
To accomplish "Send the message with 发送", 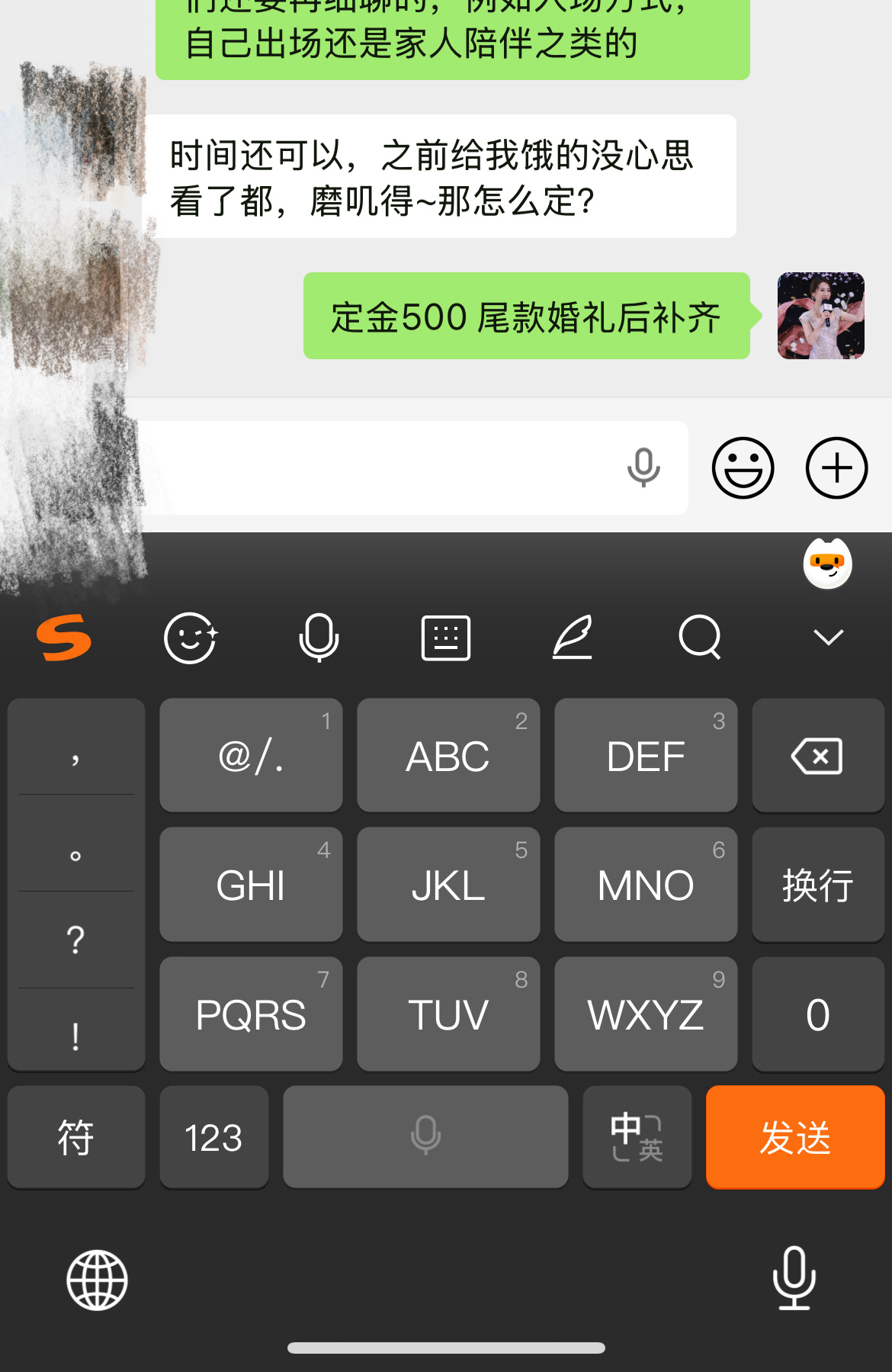I will coord(794,1137).
